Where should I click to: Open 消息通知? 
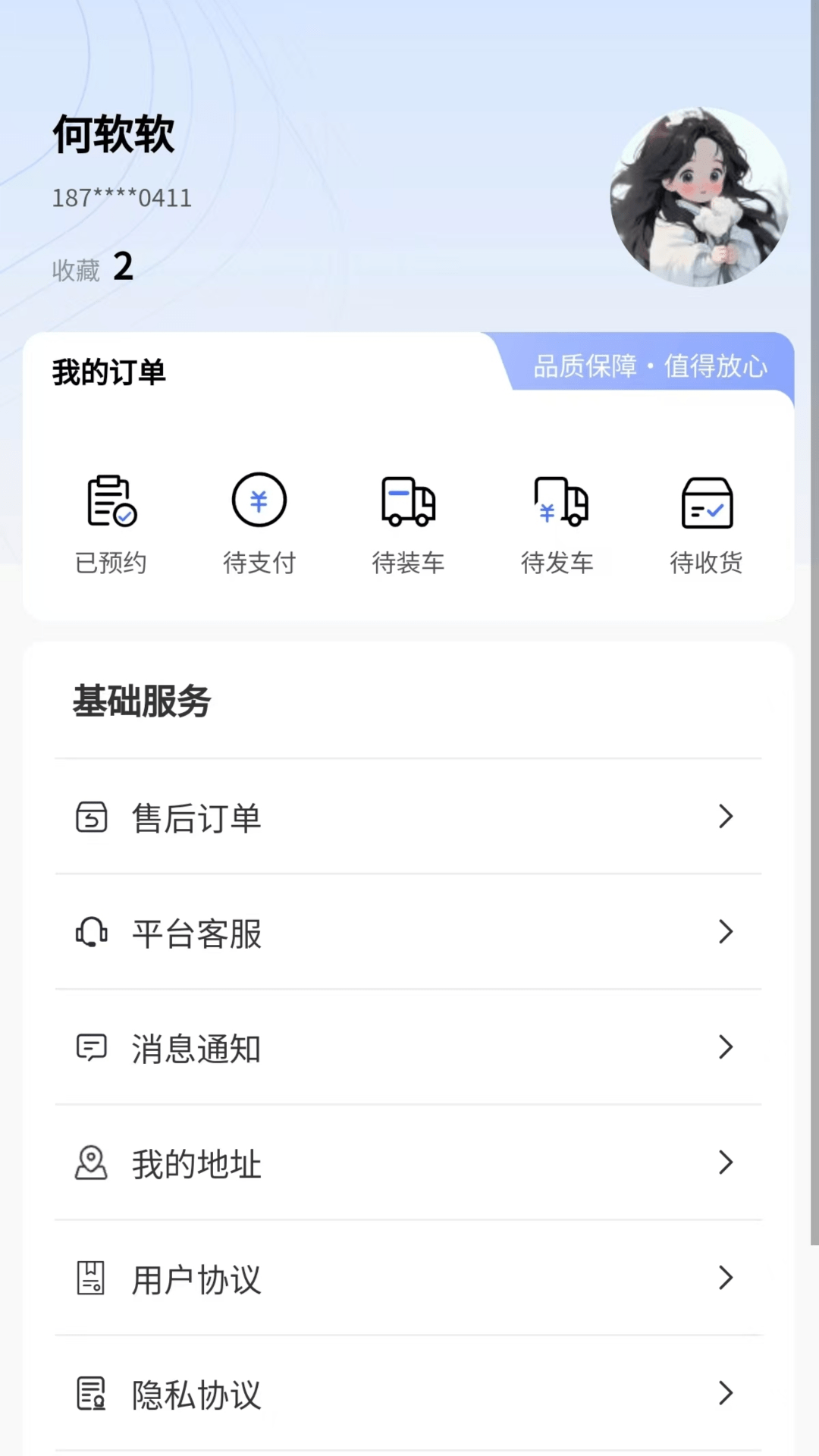point(408,1047)
